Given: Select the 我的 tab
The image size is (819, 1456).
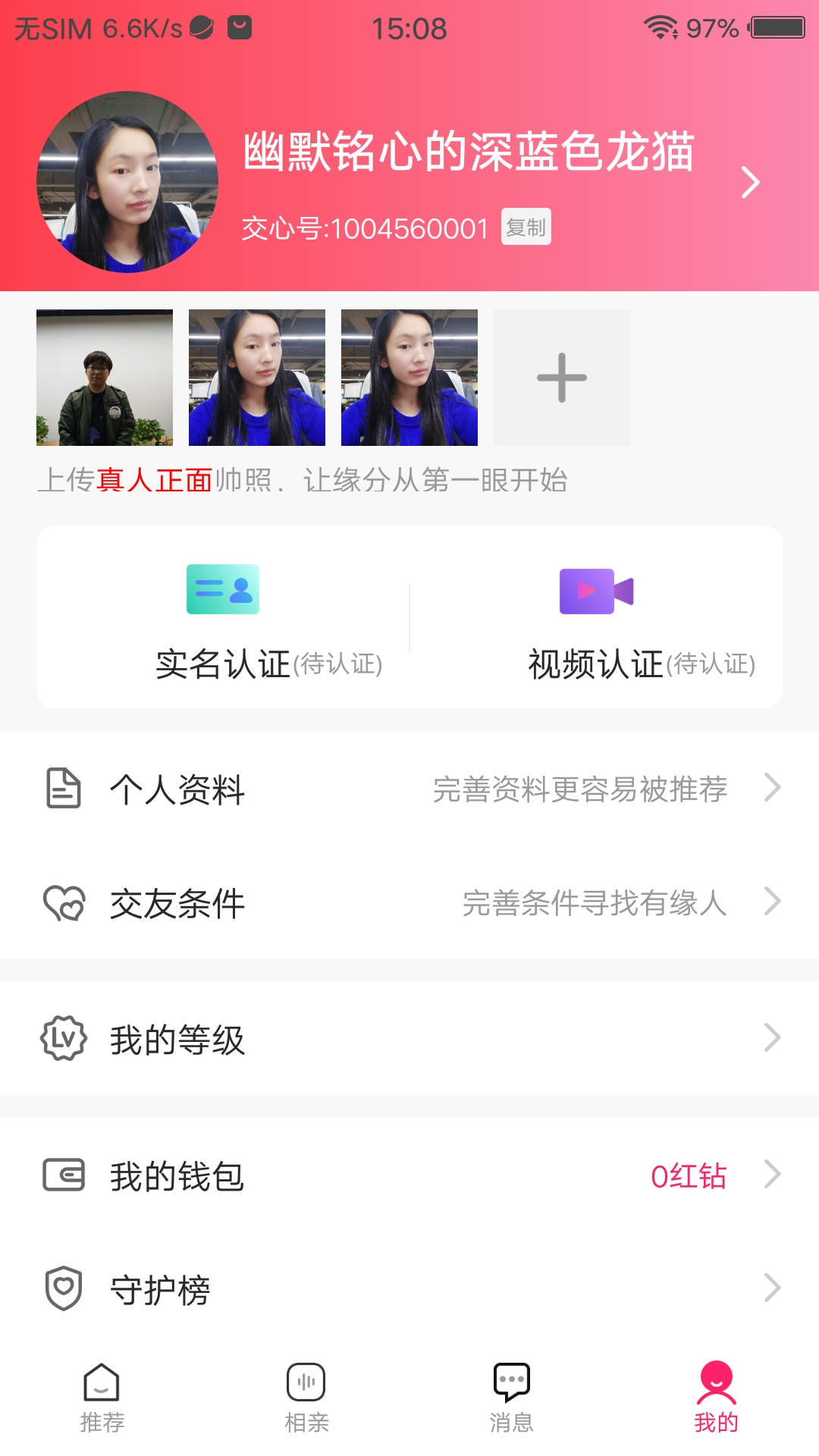Looking at the screenshot, I should coord(716,1398).
